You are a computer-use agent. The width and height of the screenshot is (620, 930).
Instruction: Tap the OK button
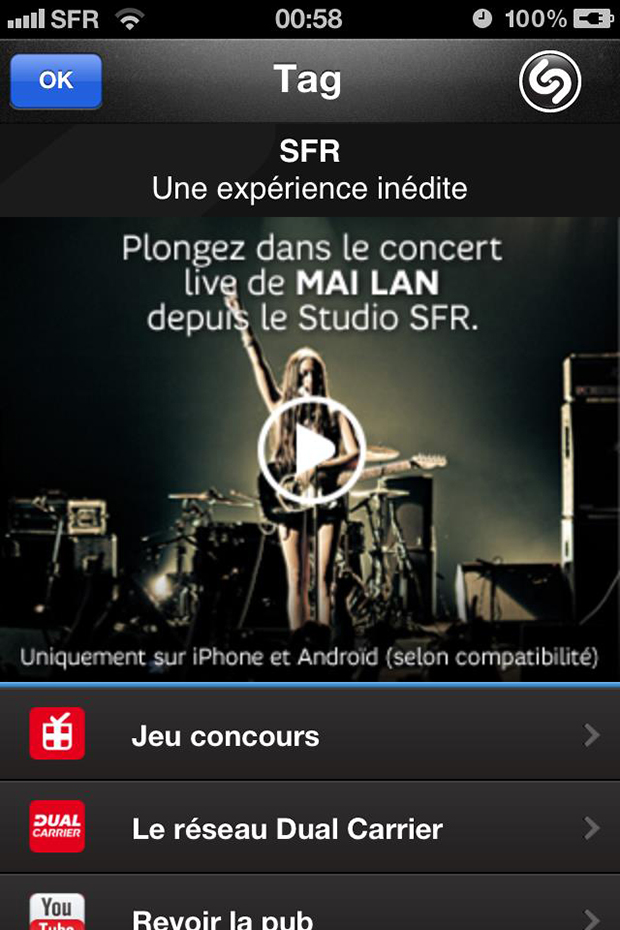click(x=56, y=81)
